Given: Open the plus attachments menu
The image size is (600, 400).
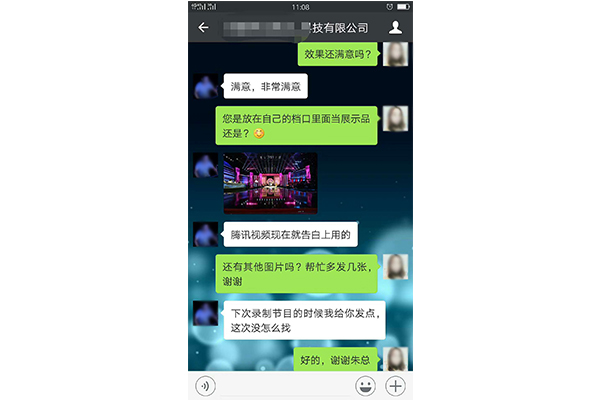Looking at the screenshot, I should pyautogui.click(x=396, y=385).
